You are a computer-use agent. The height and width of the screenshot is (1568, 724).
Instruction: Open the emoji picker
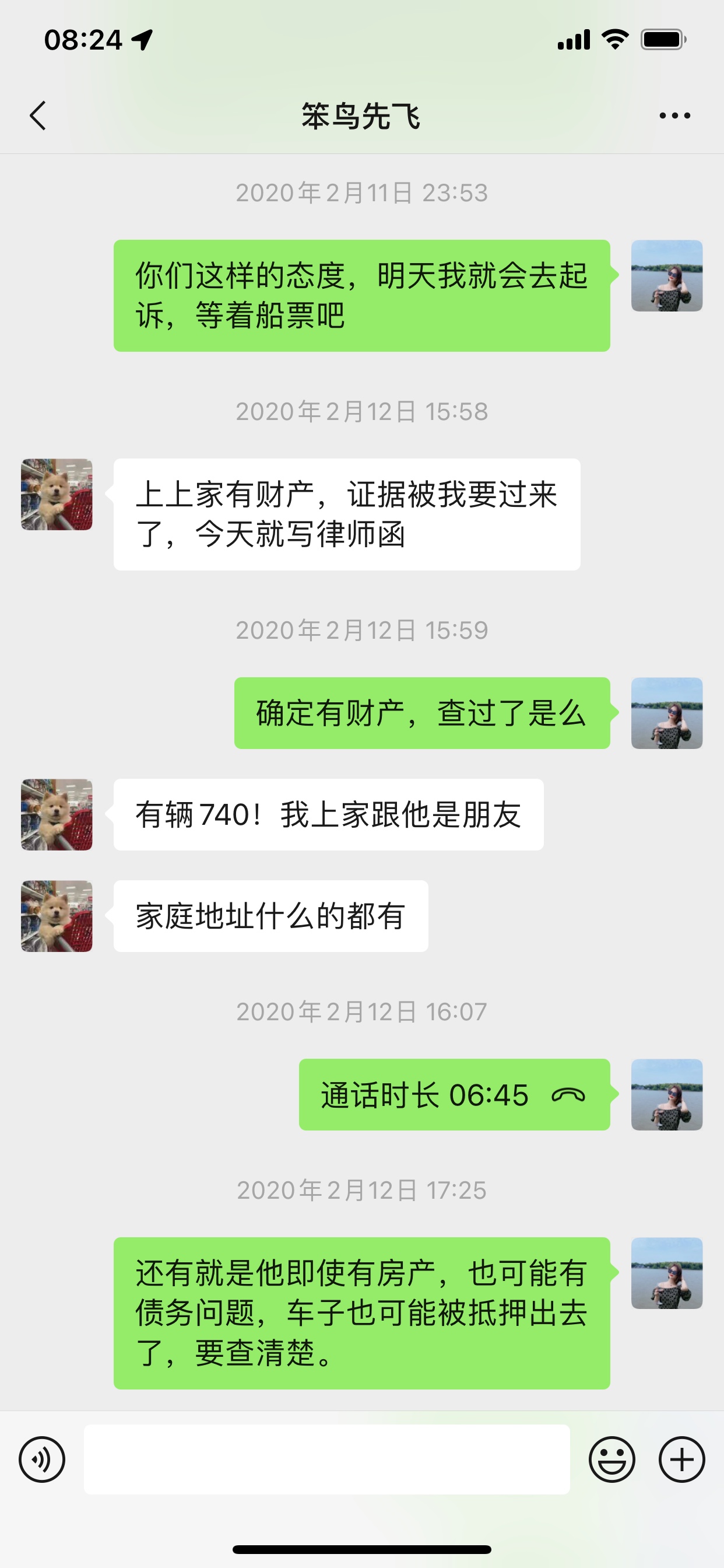(611, 1459)
